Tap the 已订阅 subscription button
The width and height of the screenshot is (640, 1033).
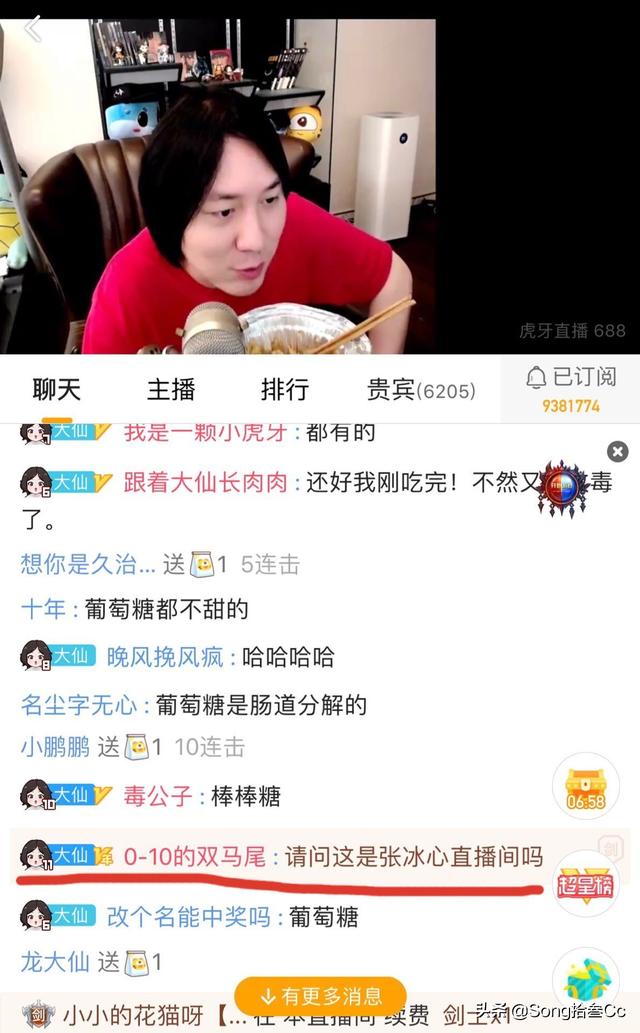click(x=571, y=389)
